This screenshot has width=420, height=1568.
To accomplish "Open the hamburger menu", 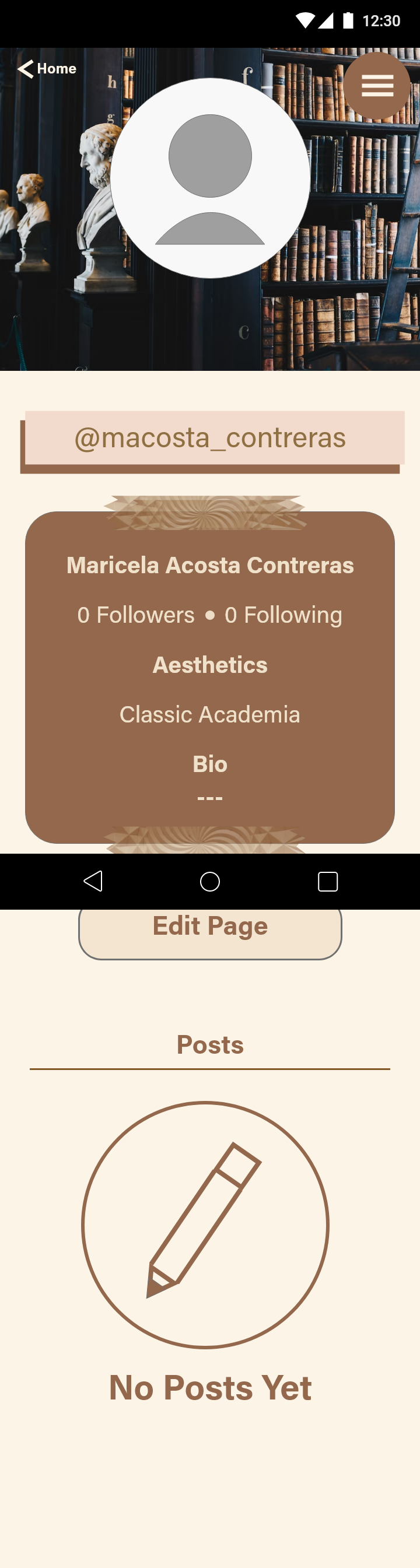I will (x=377, y=86).
